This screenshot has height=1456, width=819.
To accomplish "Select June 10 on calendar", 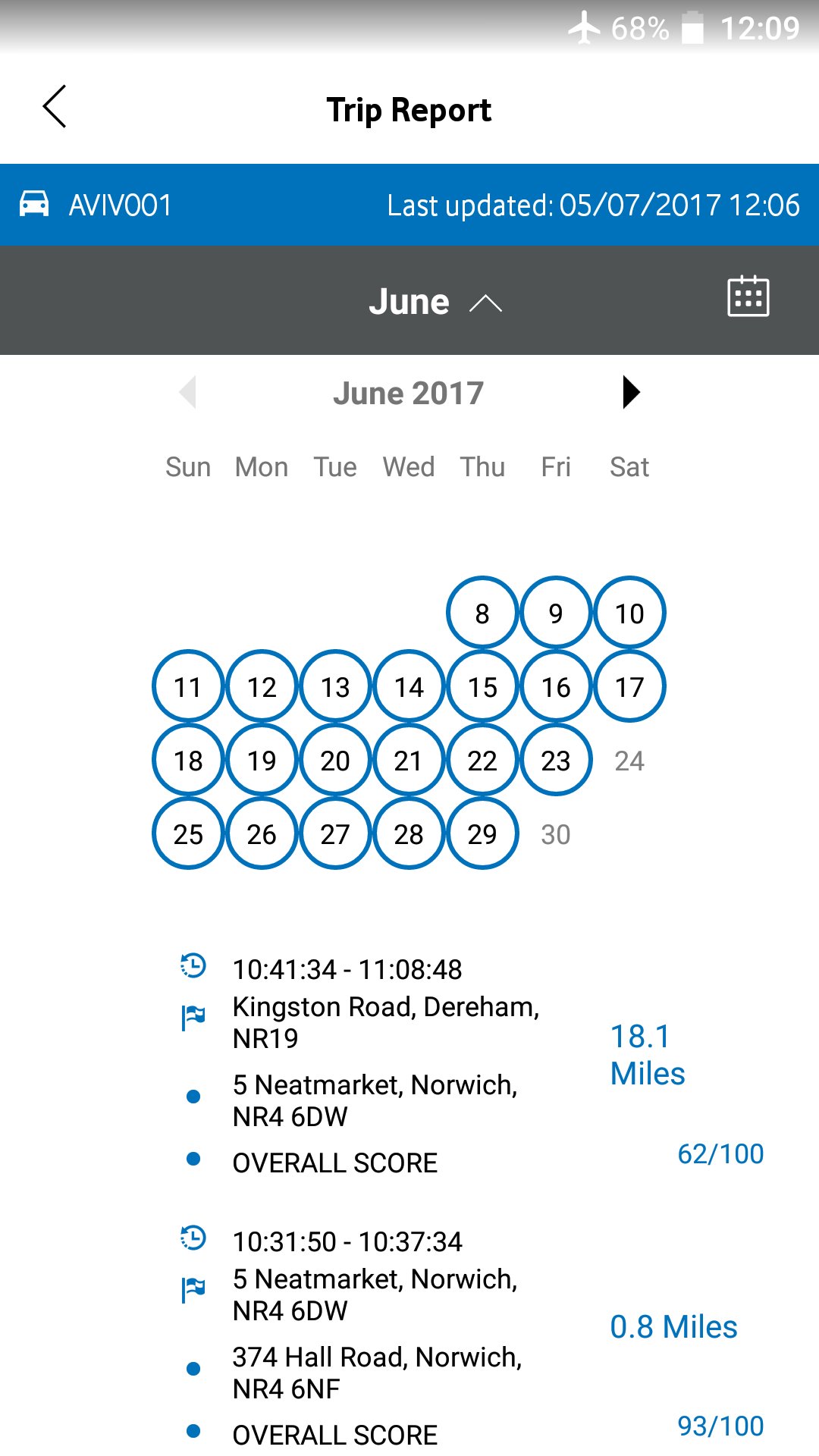I will [629, 613].
